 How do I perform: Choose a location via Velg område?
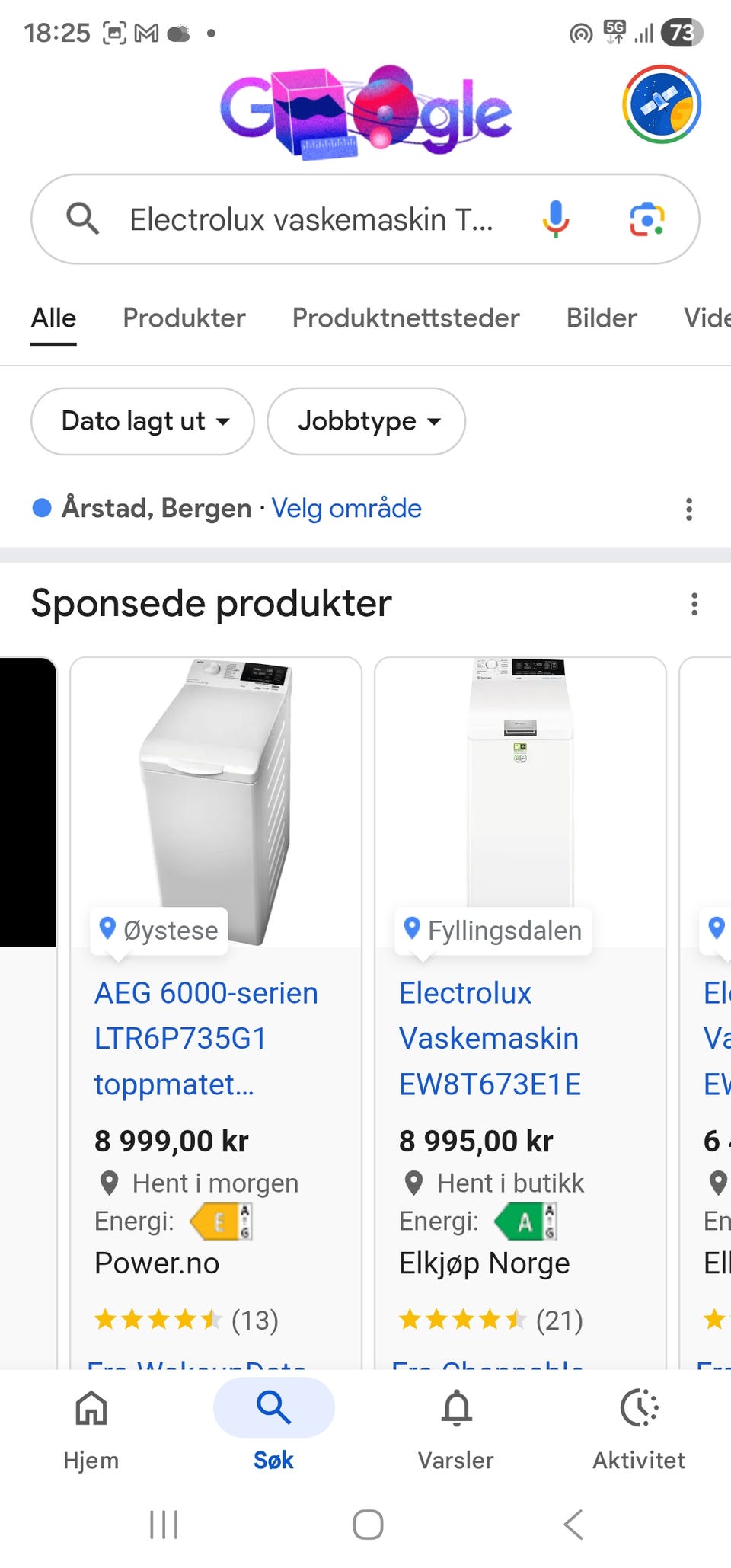[346, 508]
